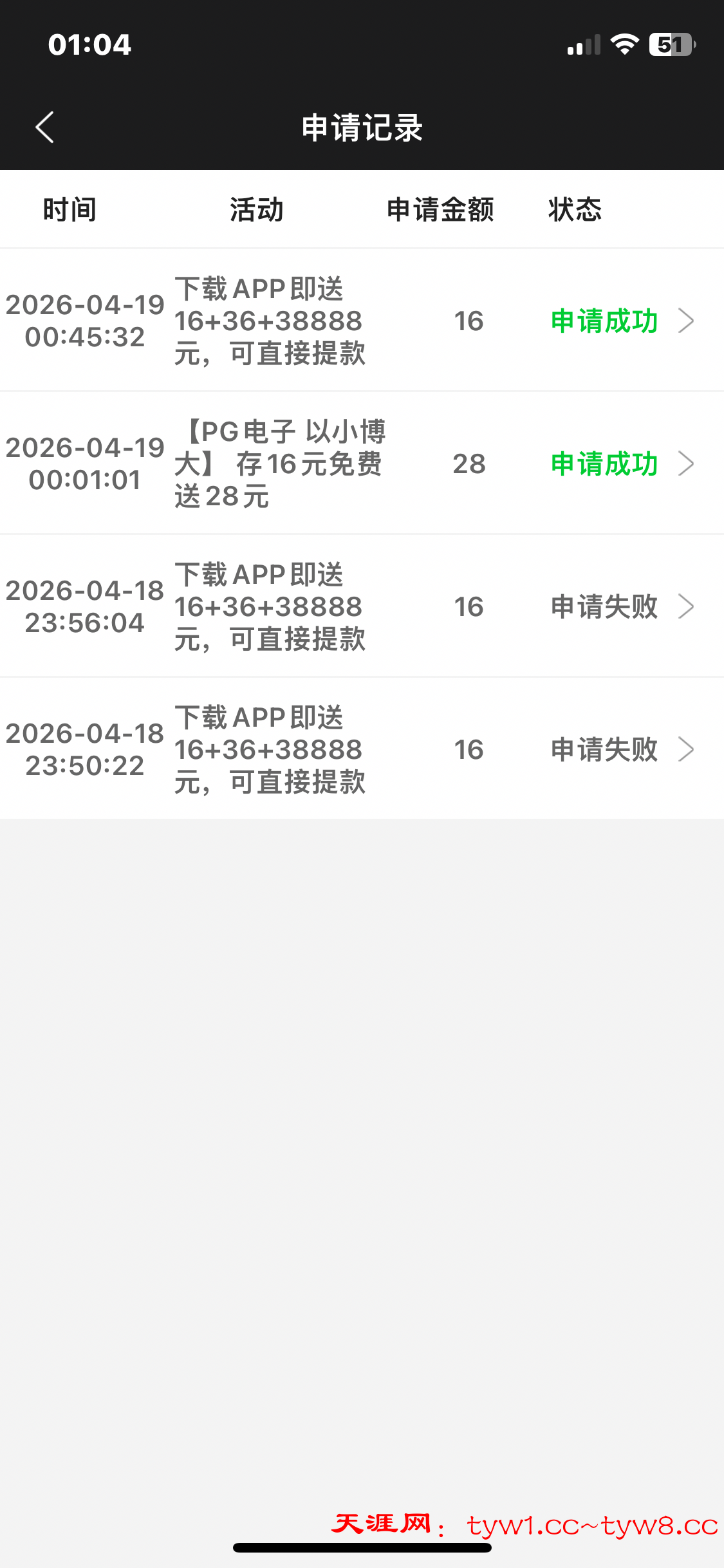Open the 2026-04-19 00:45:32 application record
The image size is (724, 1568).
(x=686, y=321)
